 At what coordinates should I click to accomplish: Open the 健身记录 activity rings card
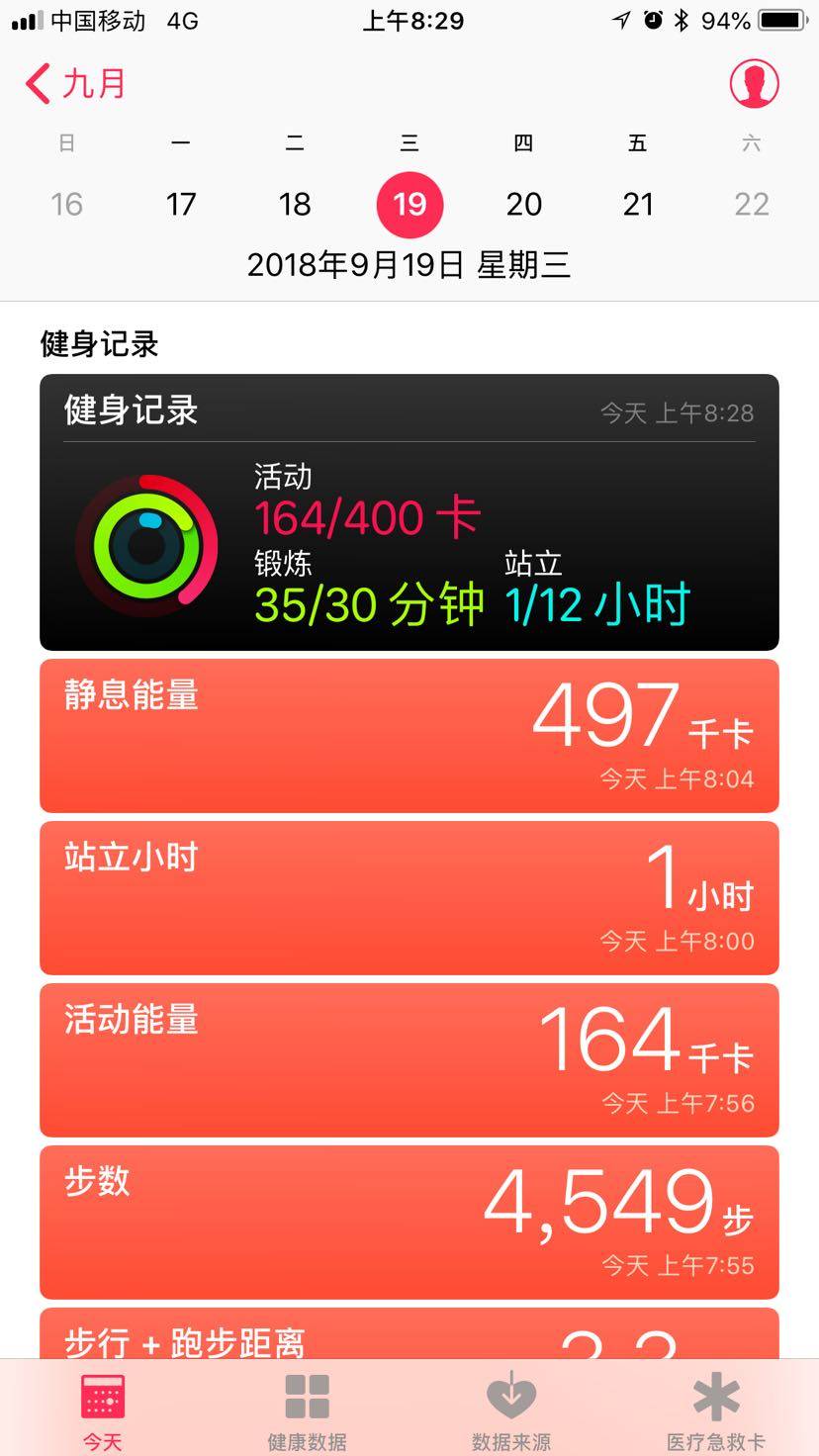pos(409,512)
